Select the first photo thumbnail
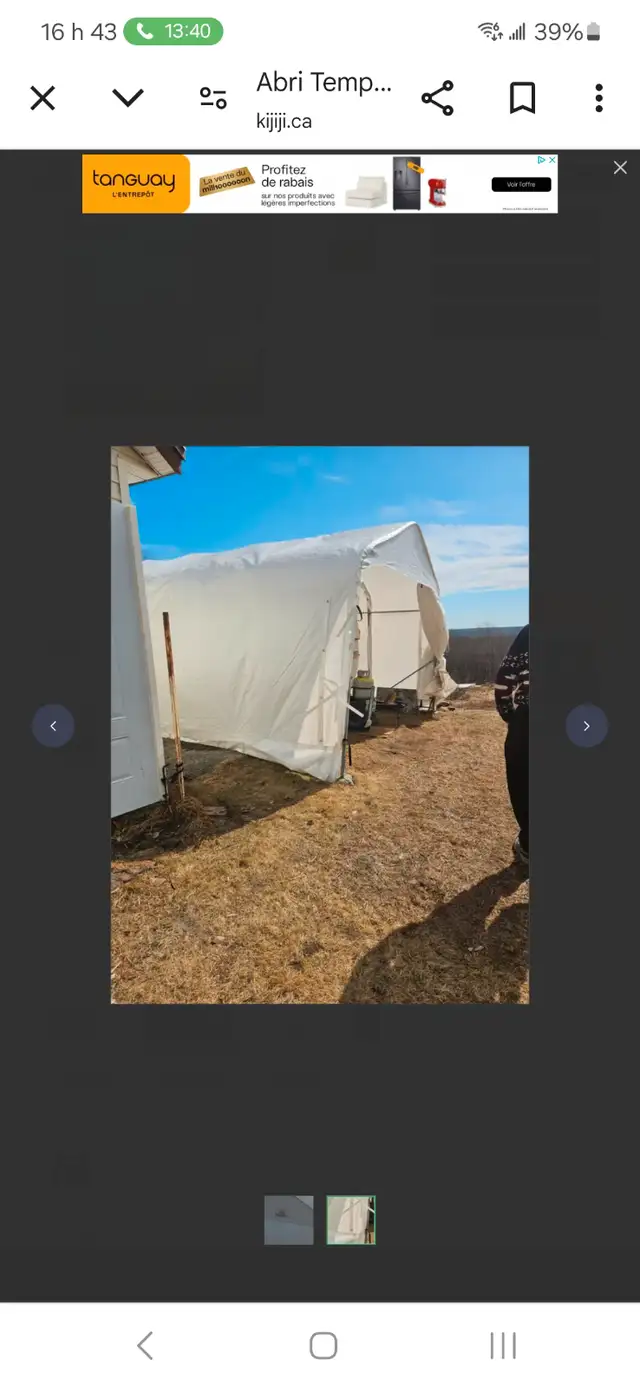Image resolution: width=640 pixels, height=1388 pixels. [x=289, y=1220]
